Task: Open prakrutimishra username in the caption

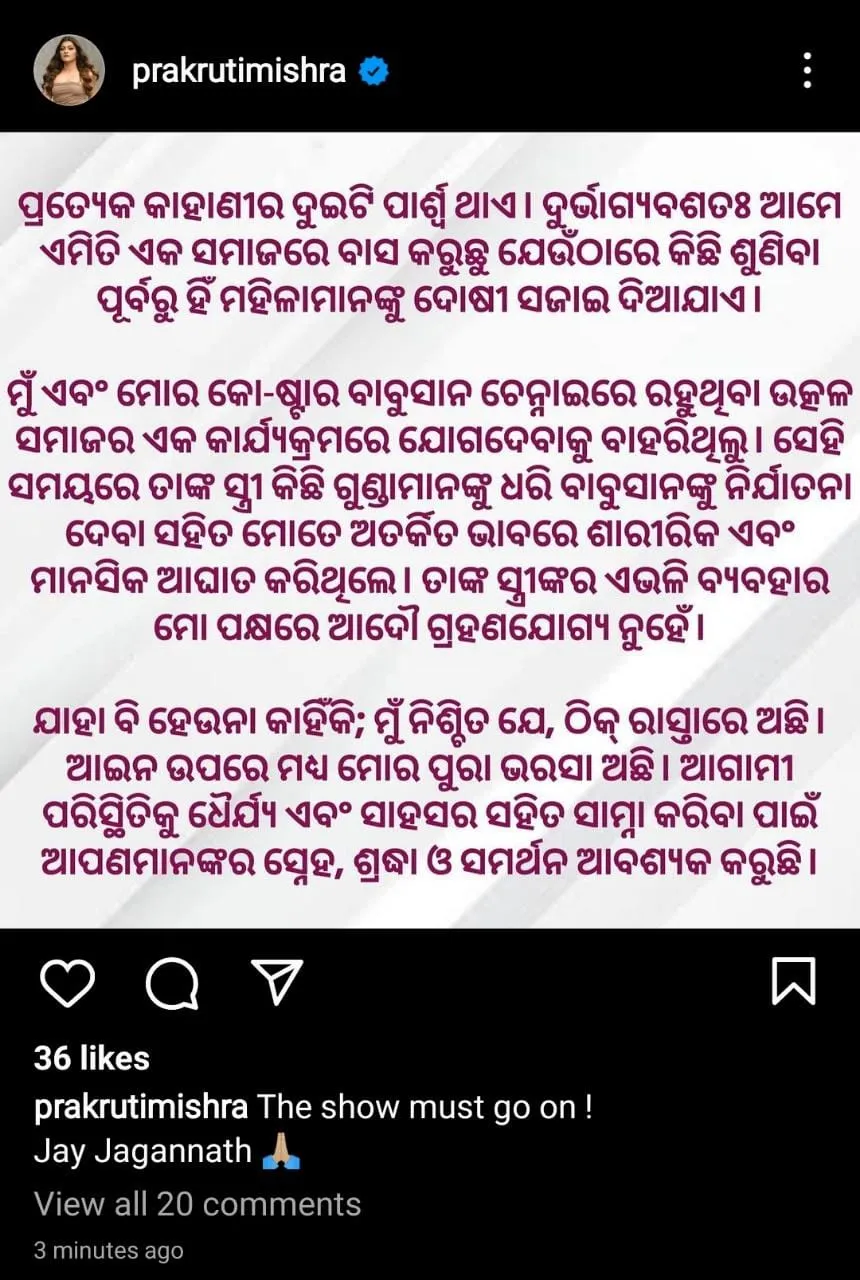Action: pyautogui.click(x=140, y=1108)
